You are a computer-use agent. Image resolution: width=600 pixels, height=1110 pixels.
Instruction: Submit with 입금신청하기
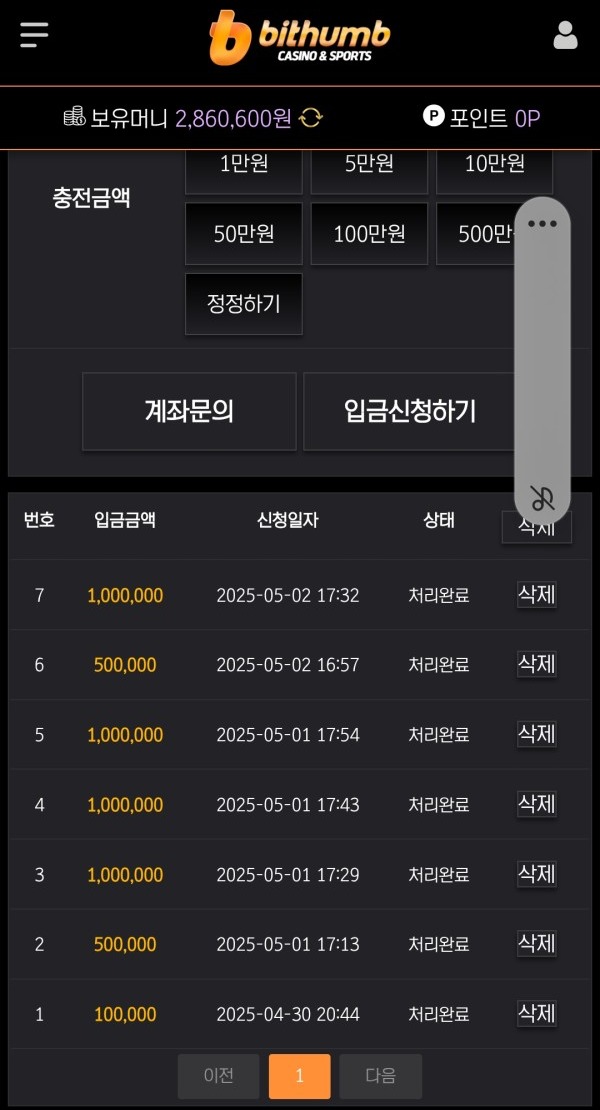click(410, 411)
